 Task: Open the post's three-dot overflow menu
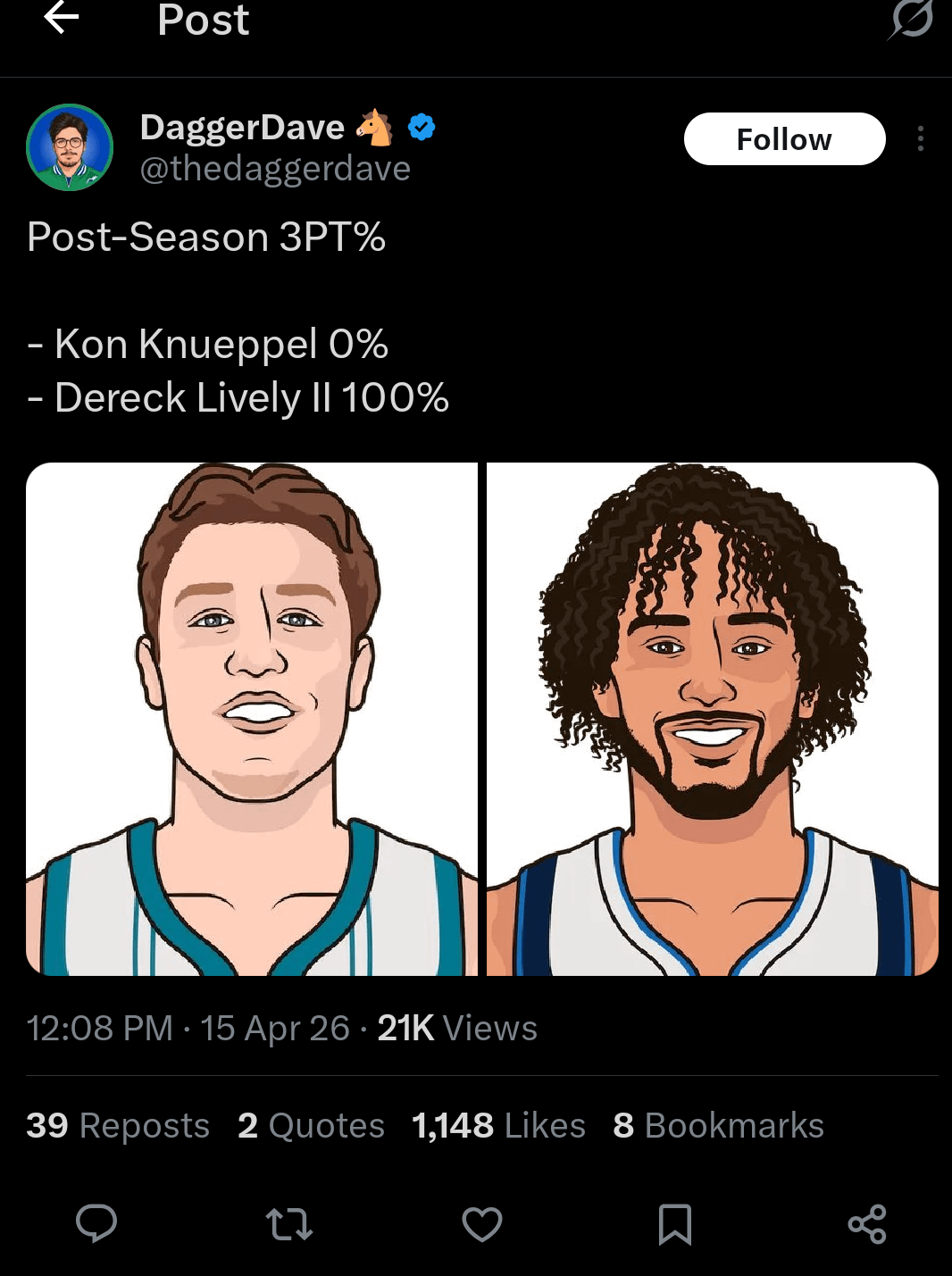[x=920, y=139]
